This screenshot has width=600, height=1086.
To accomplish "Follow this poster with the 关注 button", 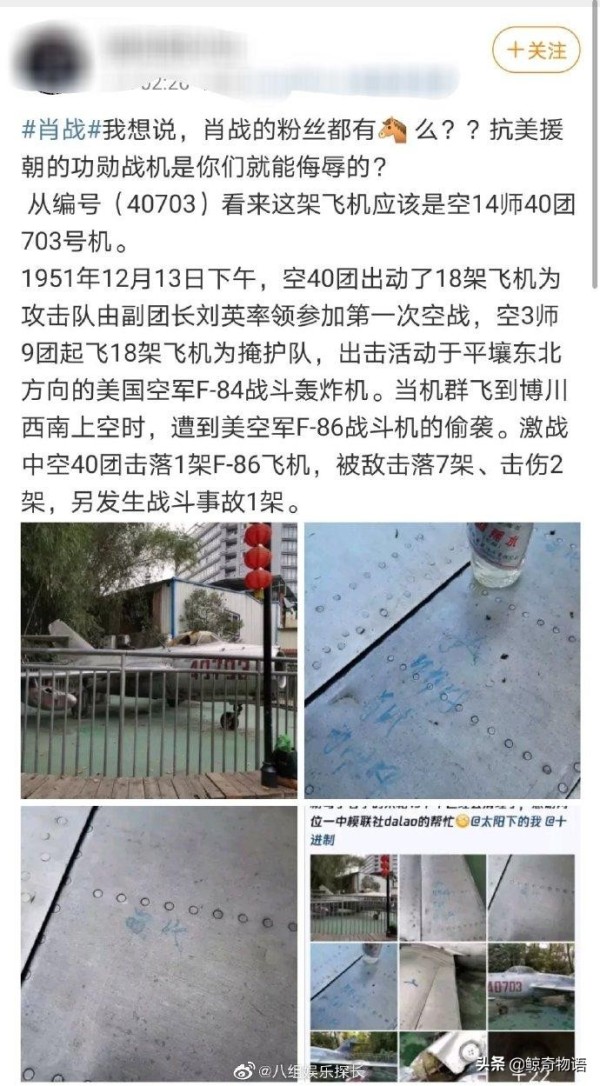I will [x=535, y=50].
